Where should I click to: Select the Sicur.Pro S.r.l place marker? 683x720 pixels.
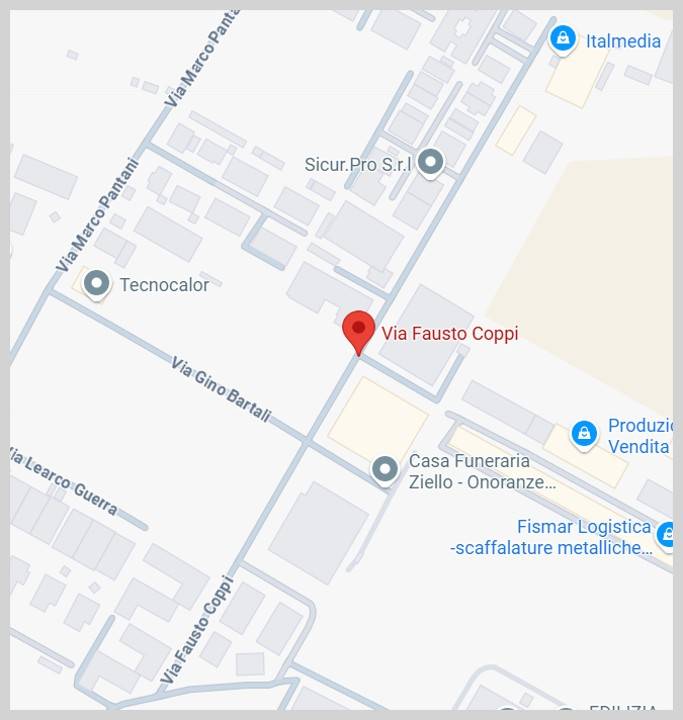click(430, 162)
